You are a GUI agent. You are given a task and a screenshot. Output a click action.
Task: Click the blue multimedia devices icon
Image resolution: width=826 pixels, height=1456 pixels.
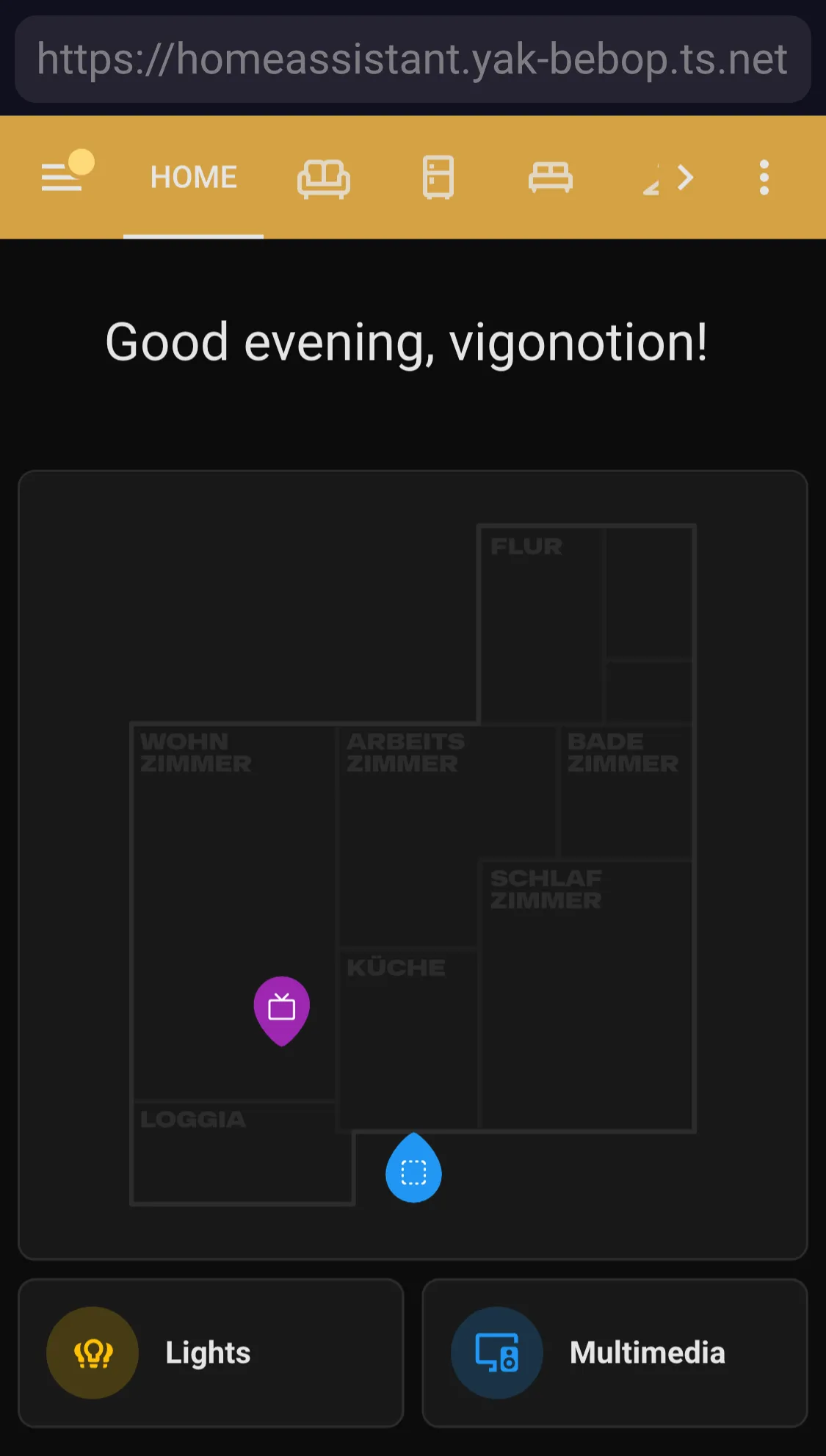[496, 1352]
